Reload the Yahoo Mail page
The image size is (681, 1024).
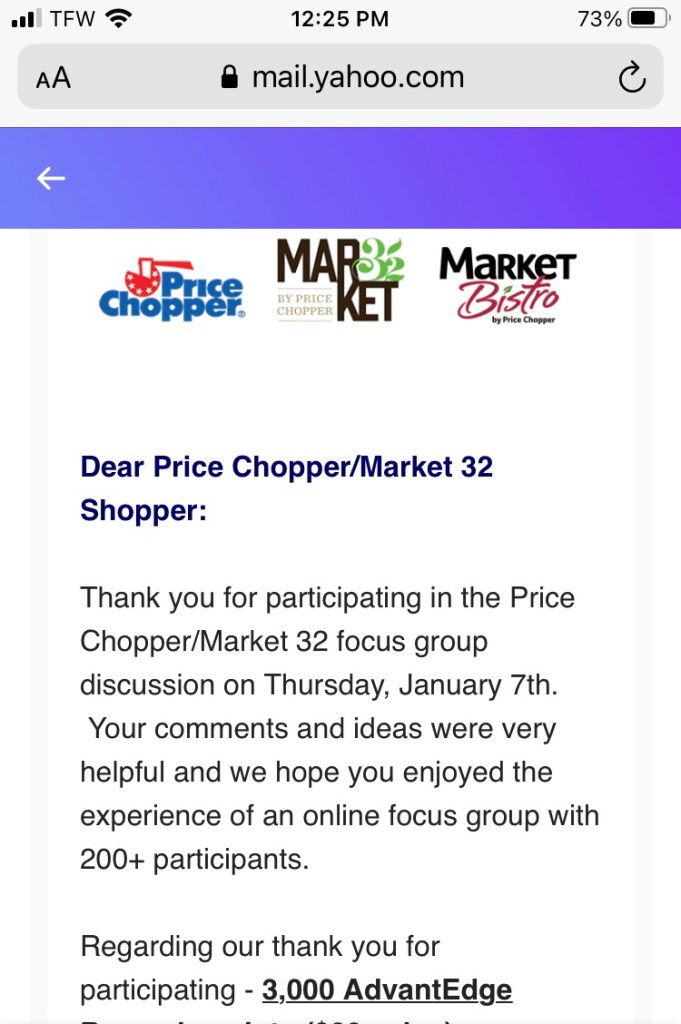[x=632, y=78]
